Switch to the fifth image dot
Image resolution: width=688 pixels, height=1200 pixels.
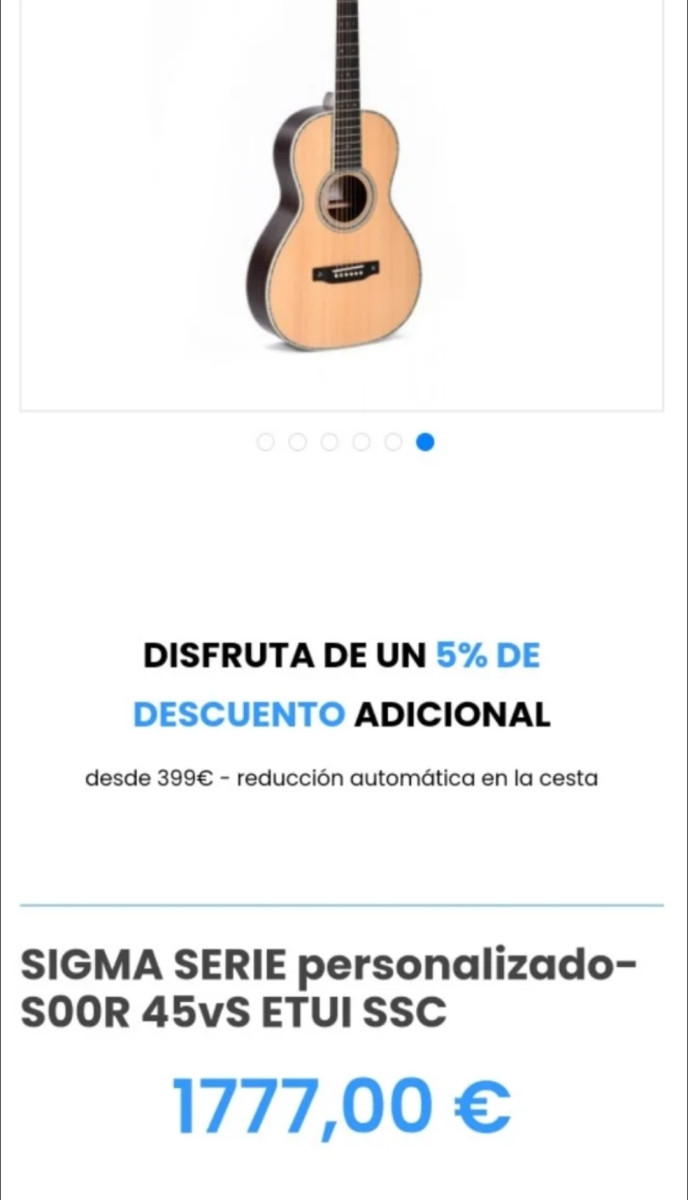coord(393,442)
